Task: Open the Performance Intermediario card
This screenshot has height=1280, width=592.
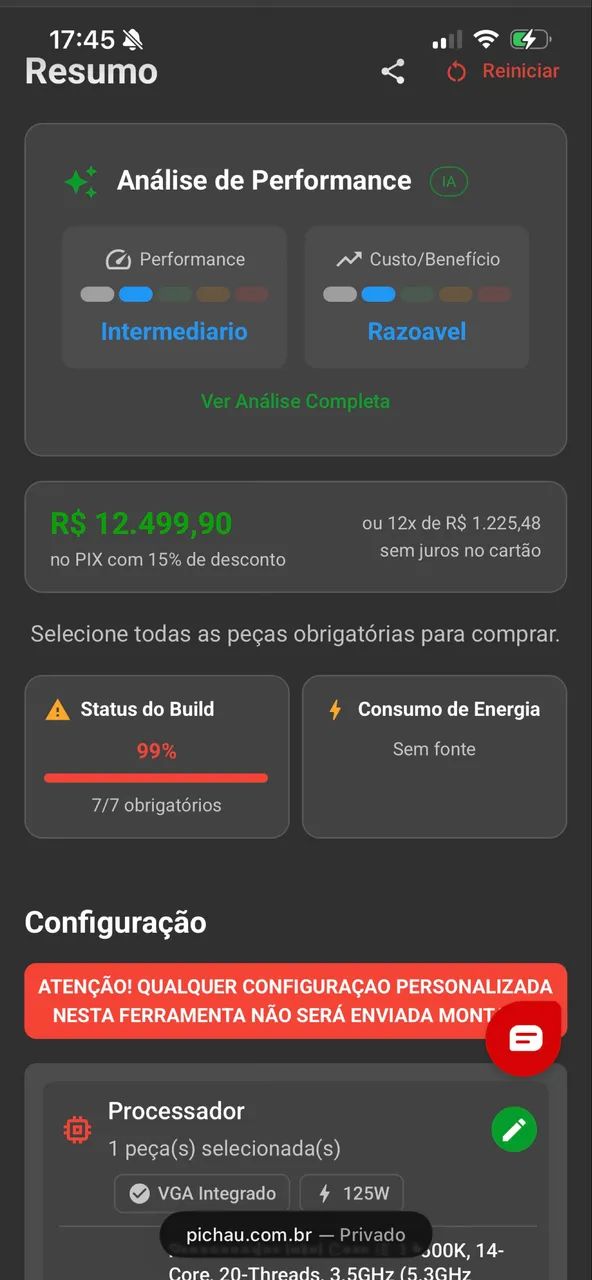Action: click(174, 297)
